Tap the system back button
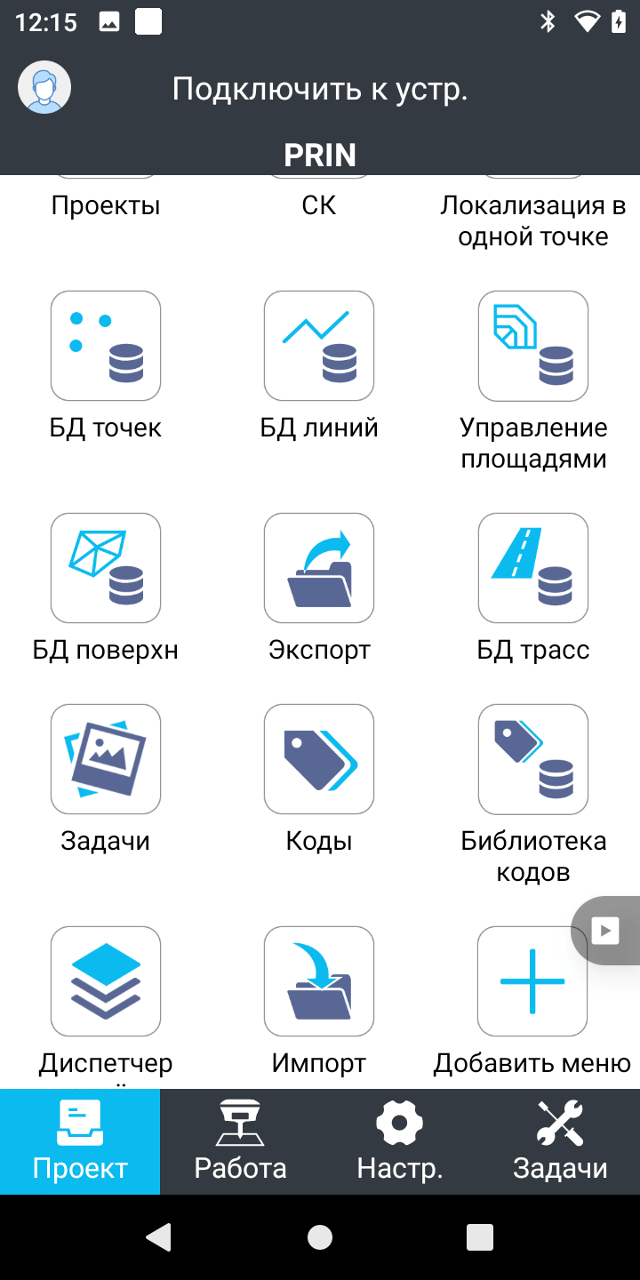 159,1237
